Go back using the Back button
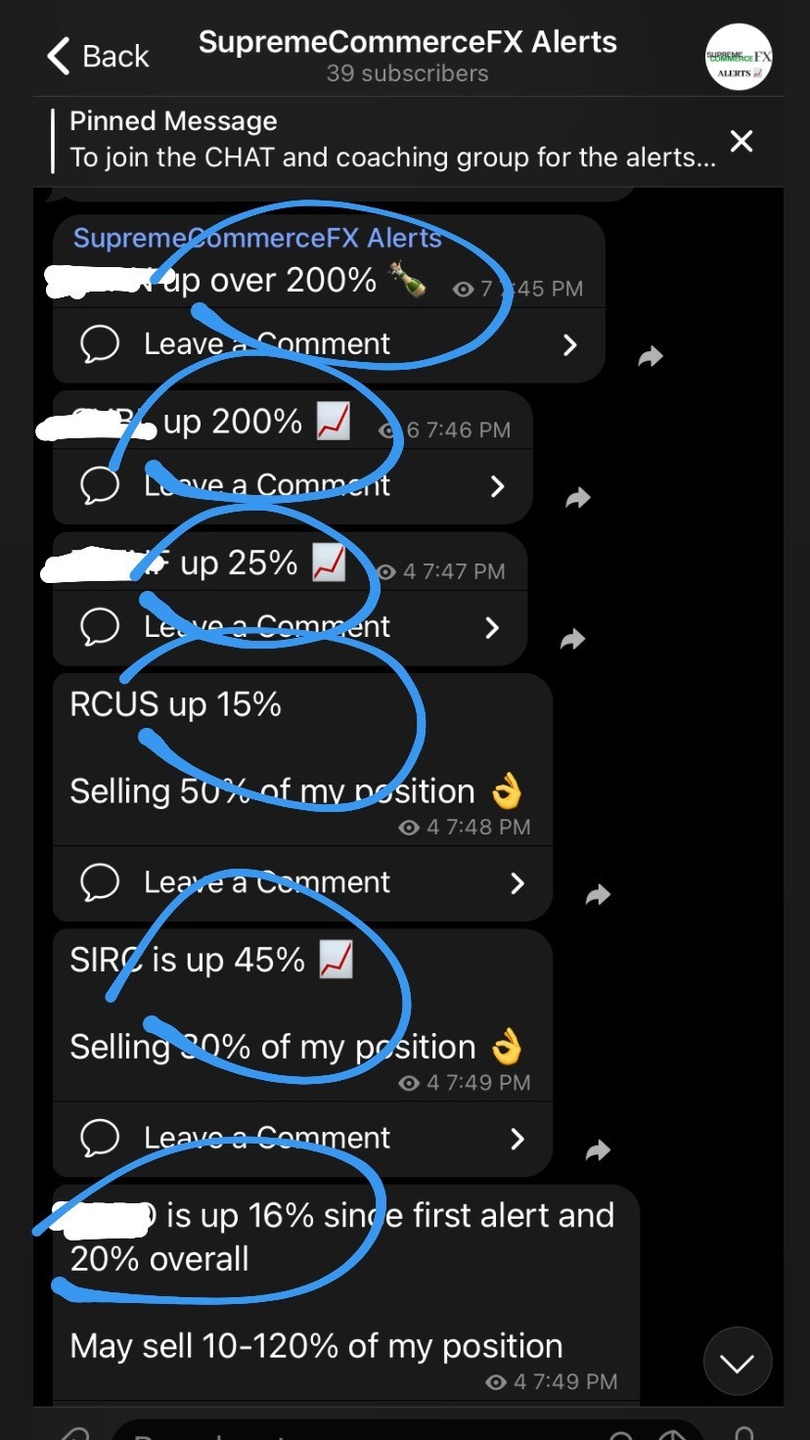This screenshot has width=810, height=1440. click(x=98, y=56)
